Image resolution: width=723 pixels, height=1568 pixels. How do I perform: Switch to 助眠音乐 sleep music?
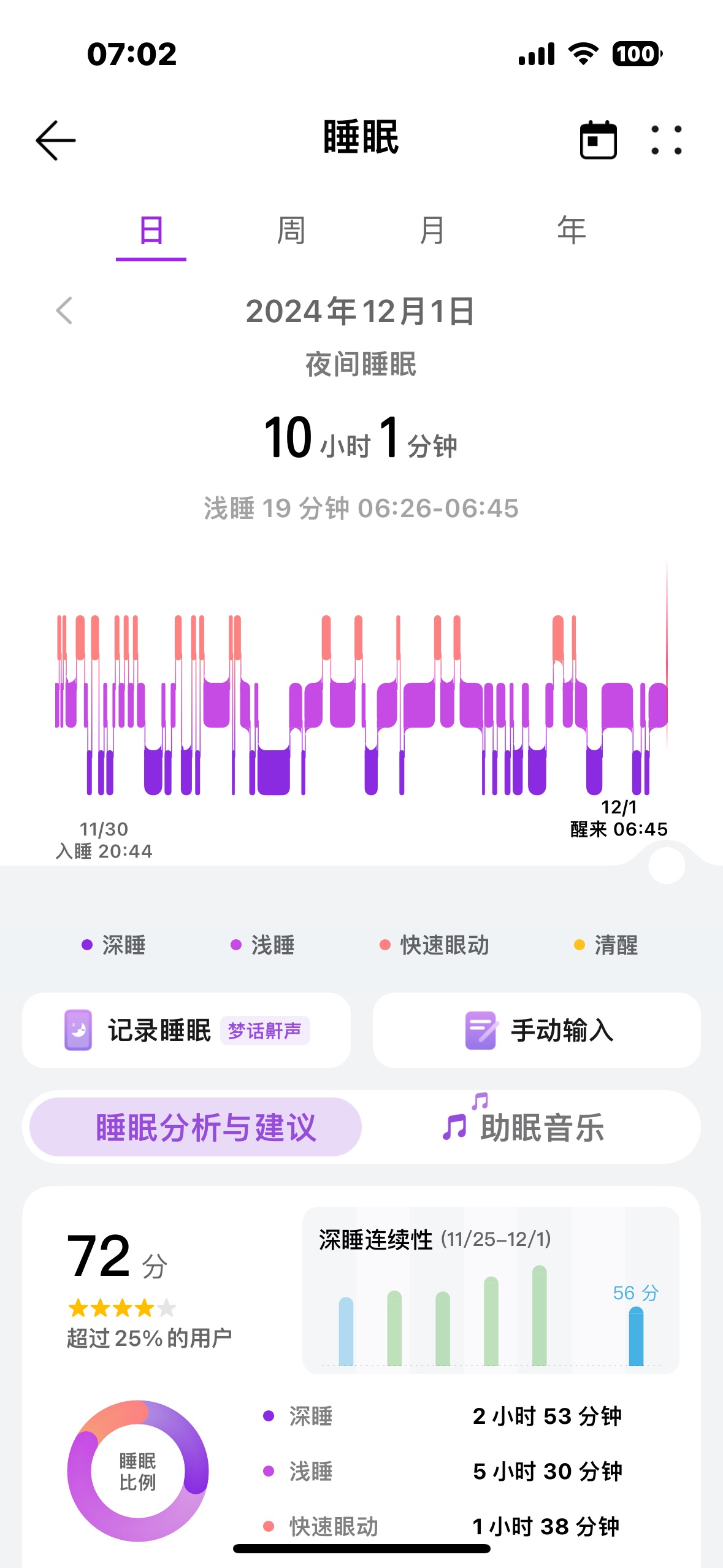coord(524,1127)
